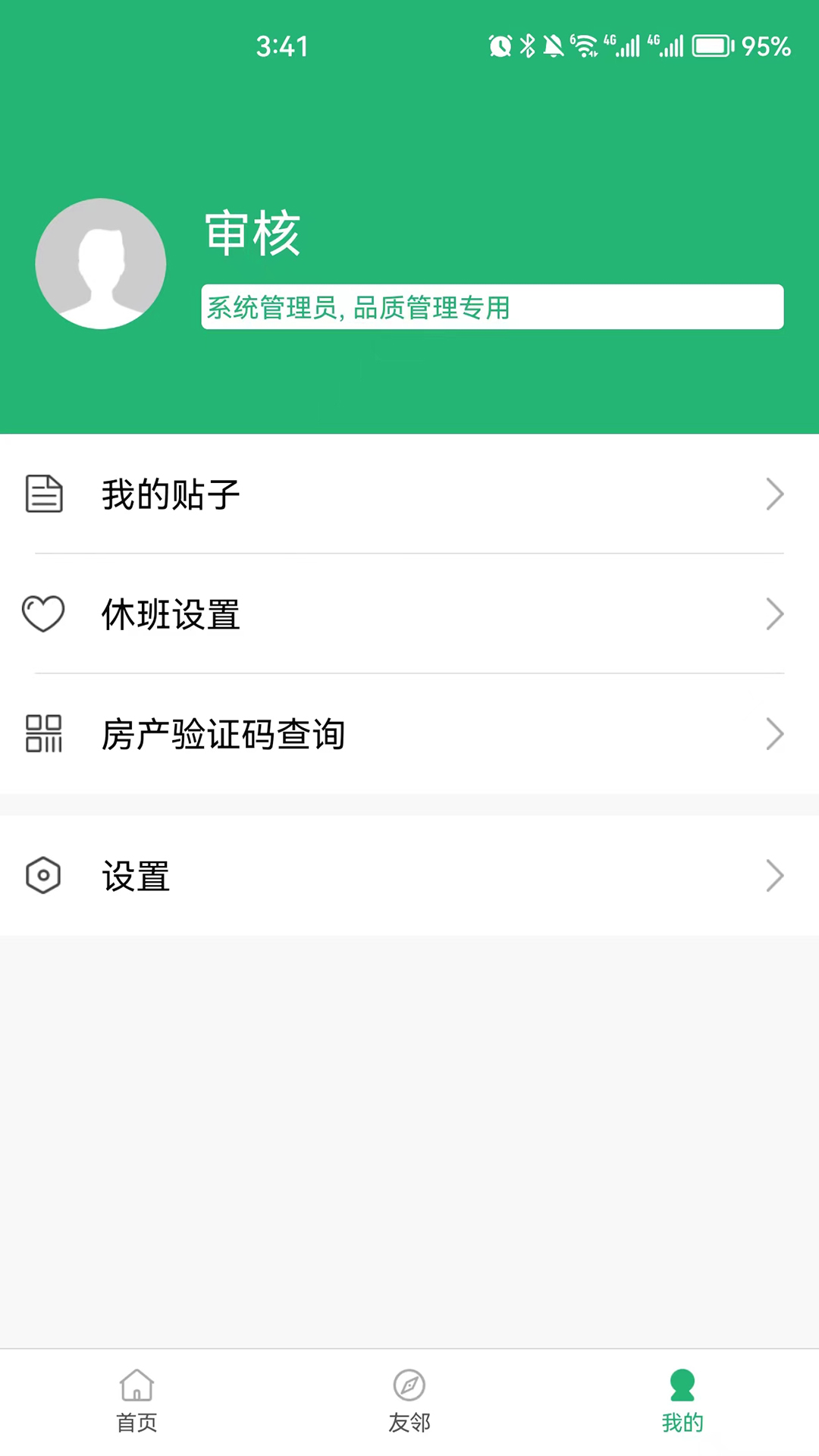Expand 房产验证码查询 with its arrow
The height and width of the screenshot is (1456, 819).
coord(775,733)
